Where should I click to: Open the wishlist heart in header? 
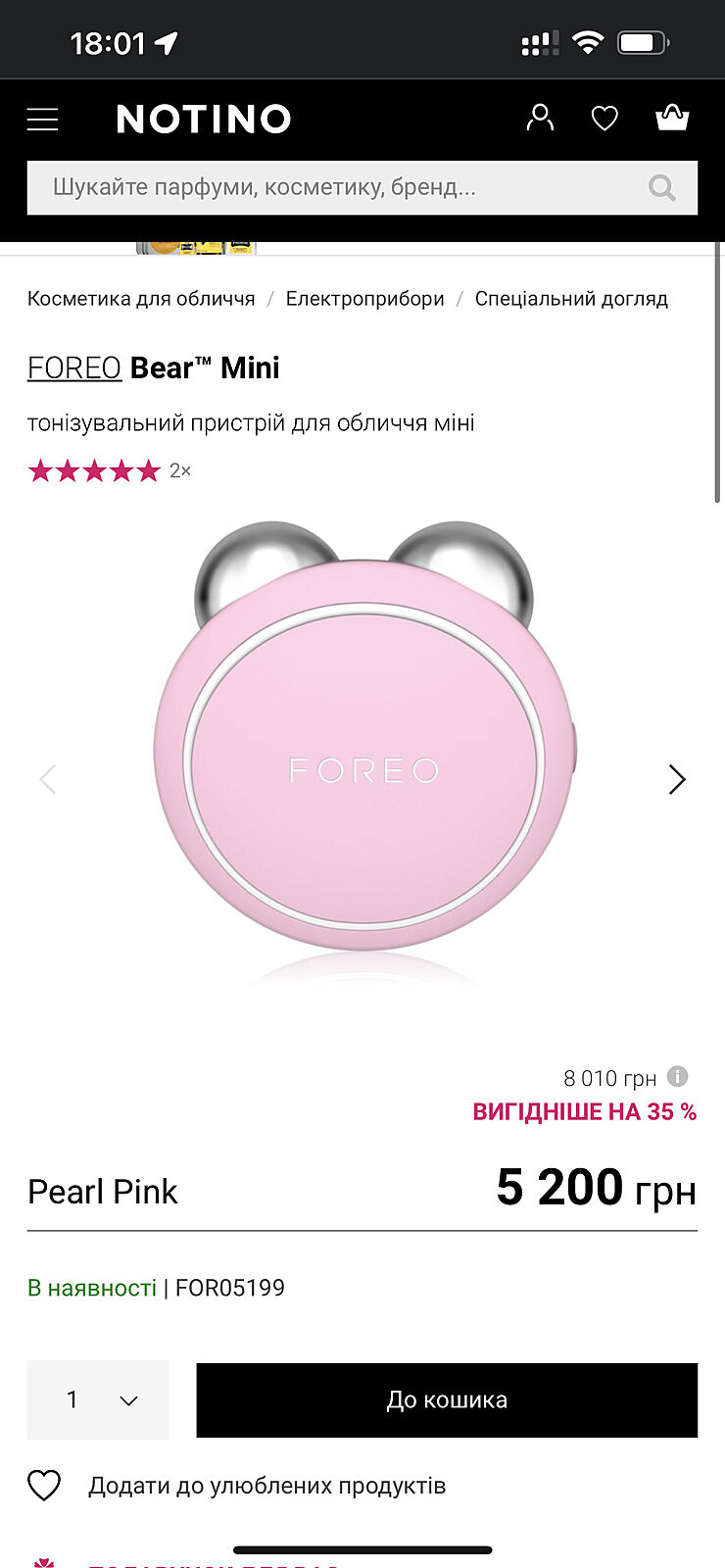[604, 119]
